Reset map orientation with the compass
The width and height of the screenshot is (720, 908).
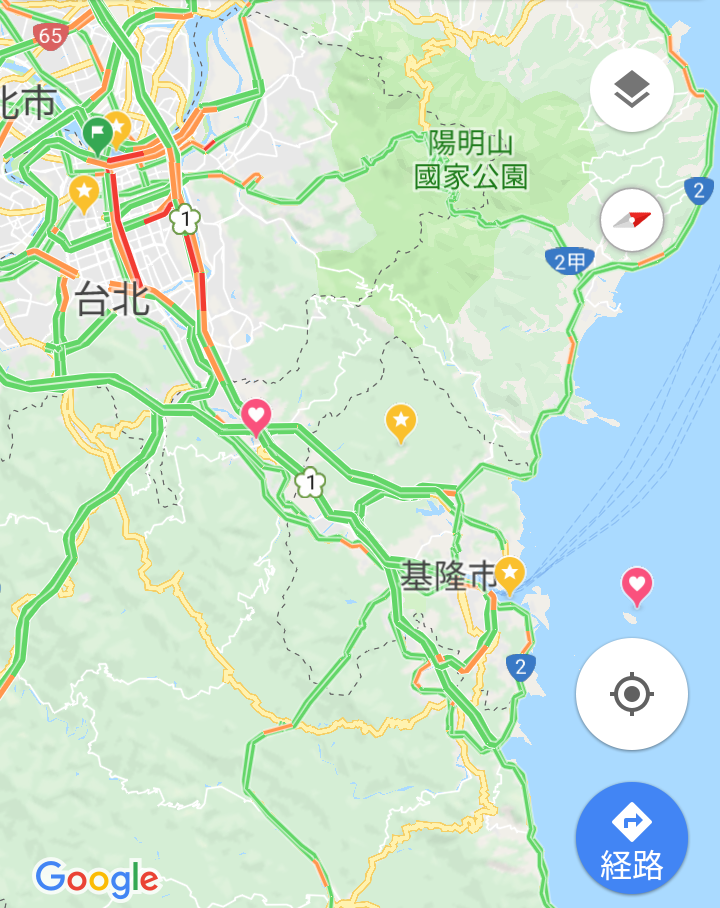(631, 221)
